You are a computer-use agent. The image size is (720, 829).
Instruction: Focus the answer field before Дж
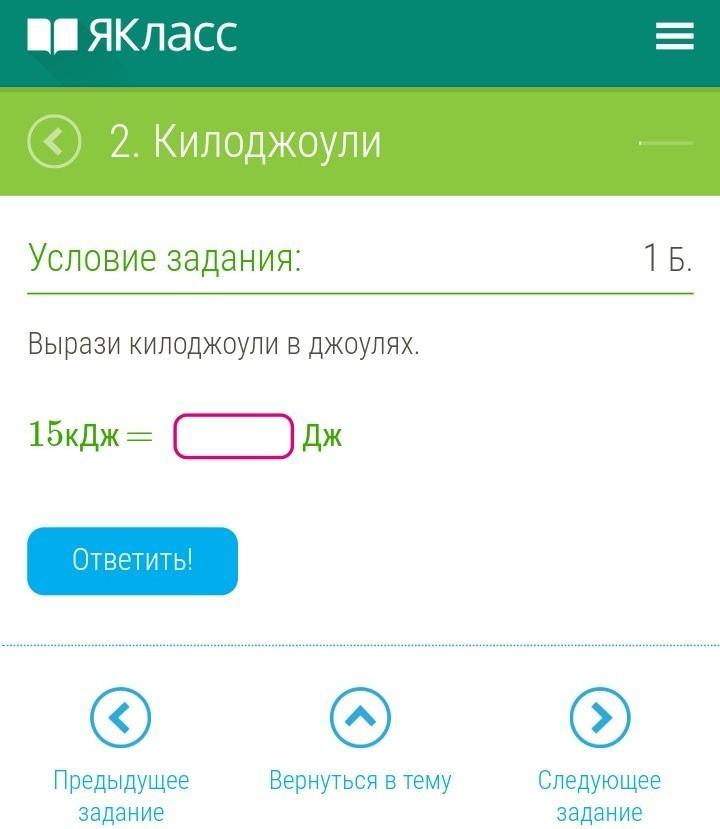tap(234, 436)
